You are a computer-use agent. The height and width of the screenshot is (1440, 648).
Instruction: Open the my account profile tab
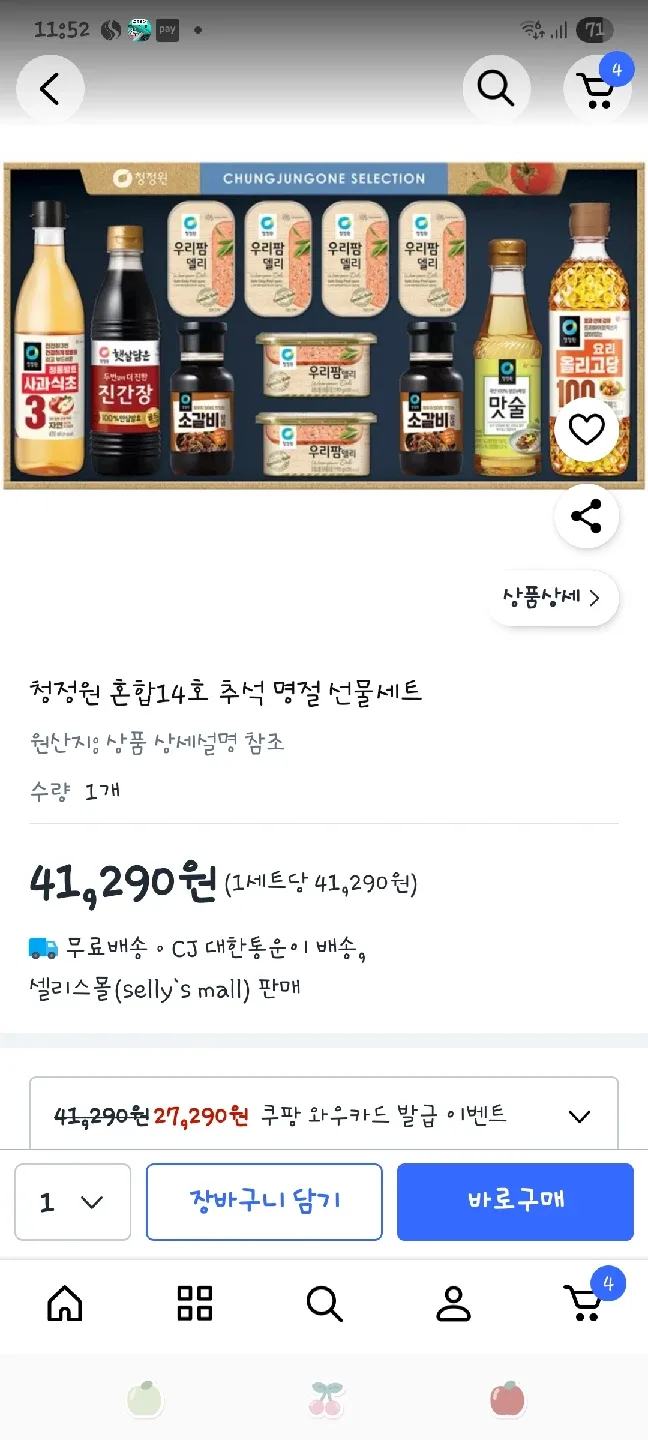pyautogui.click(x=453, y=1303)
